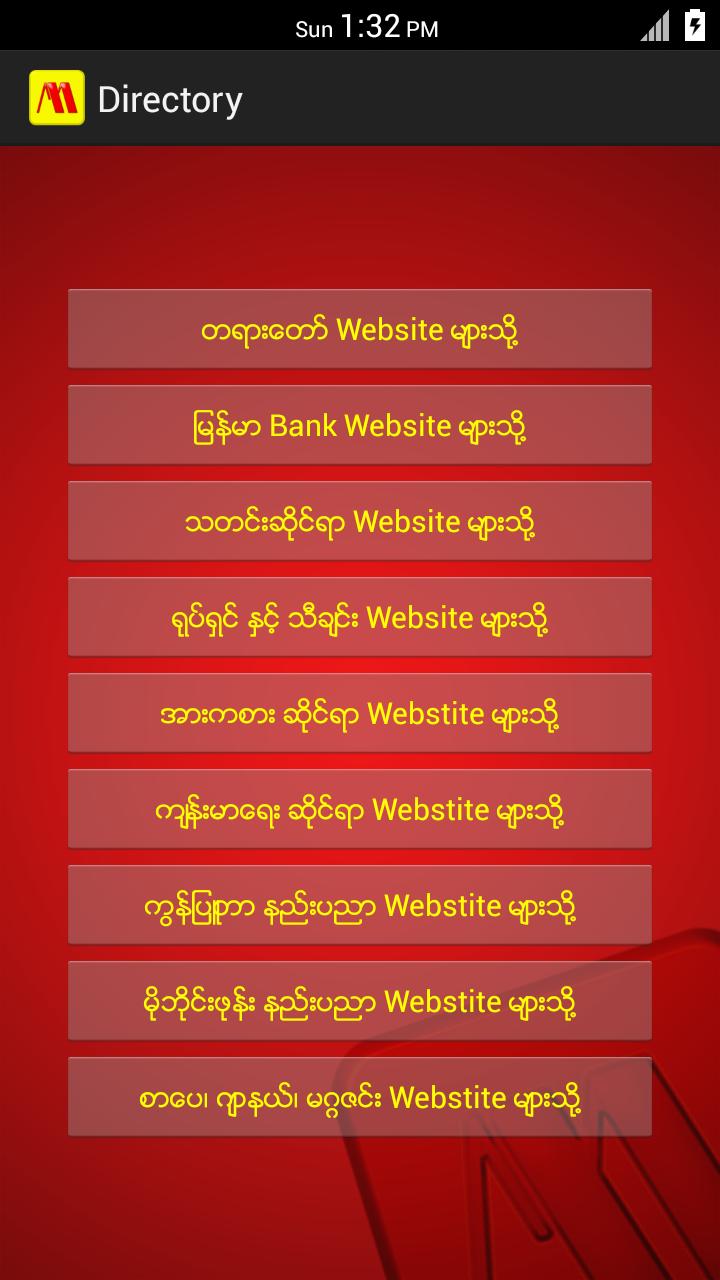Select ကွန်ပြူတာ နည်းပညာ Webstite button
Screen dimensions: 720x1280
[360, 905]
